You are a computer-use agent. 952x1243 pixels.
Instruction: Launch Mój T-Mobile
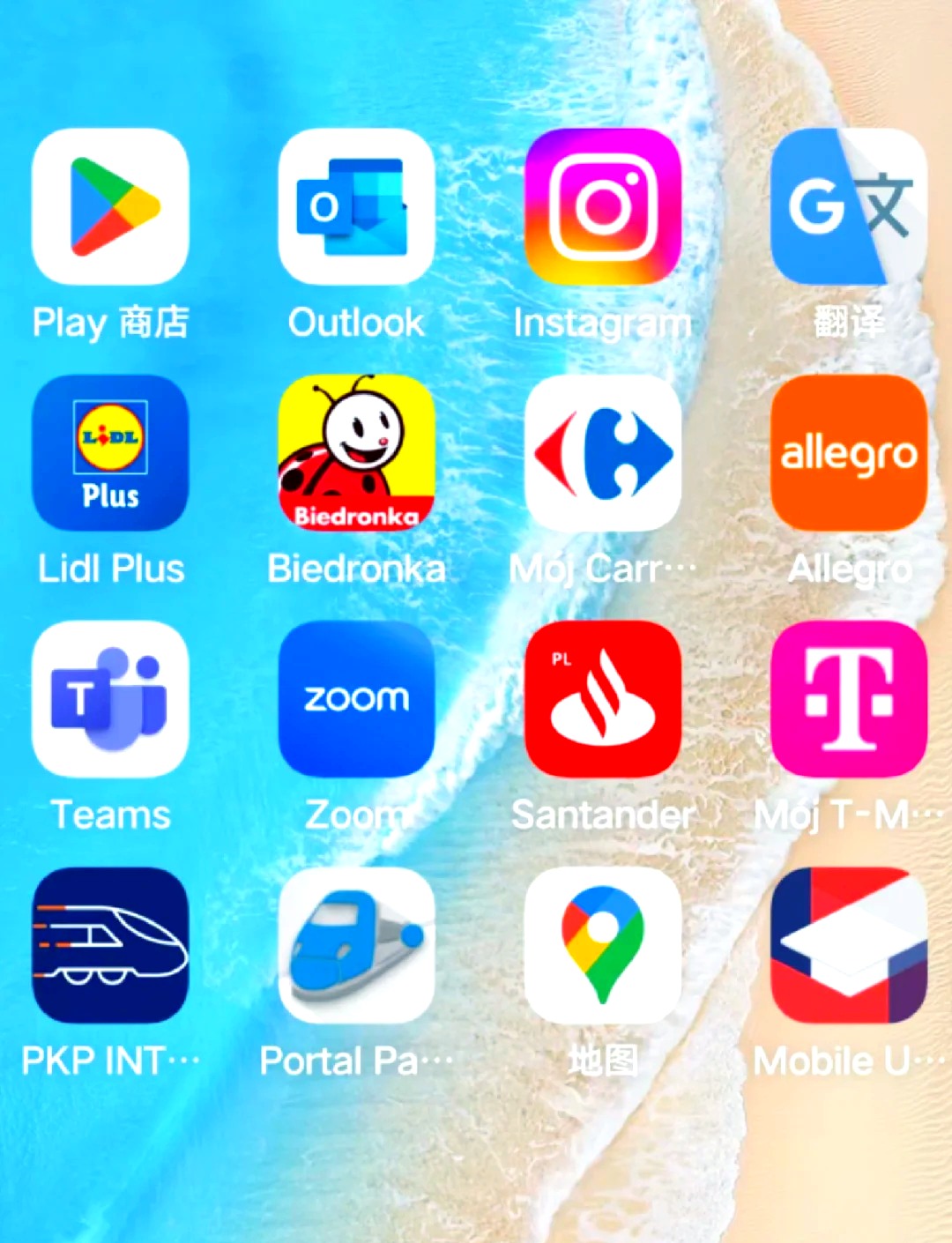(849, 698)
